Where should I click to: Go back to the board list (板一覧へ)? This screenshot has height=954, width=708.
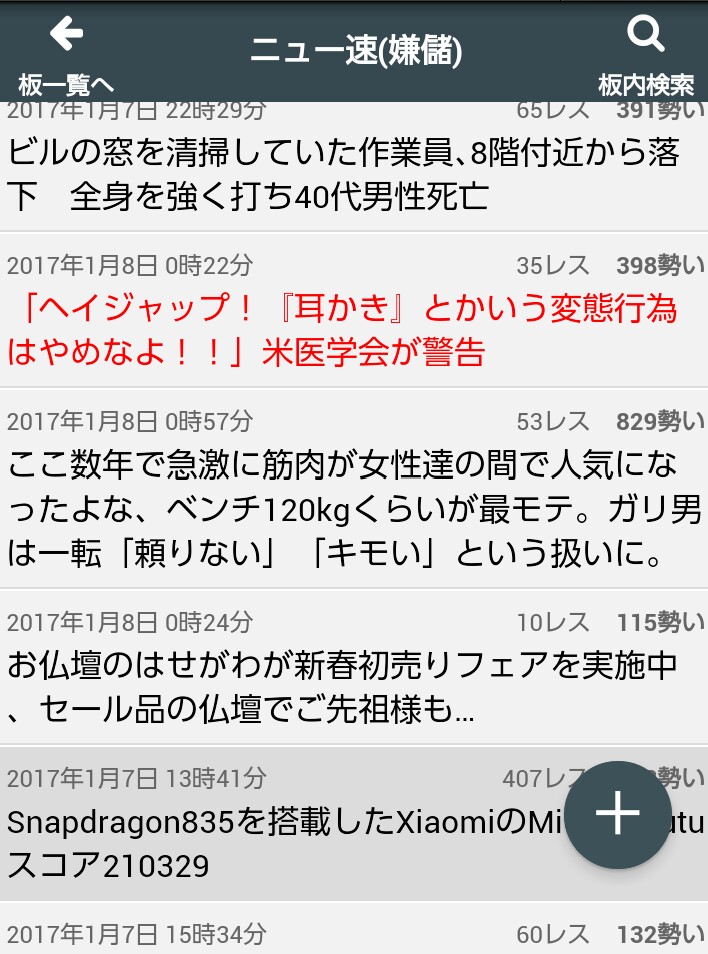point(66,52)
